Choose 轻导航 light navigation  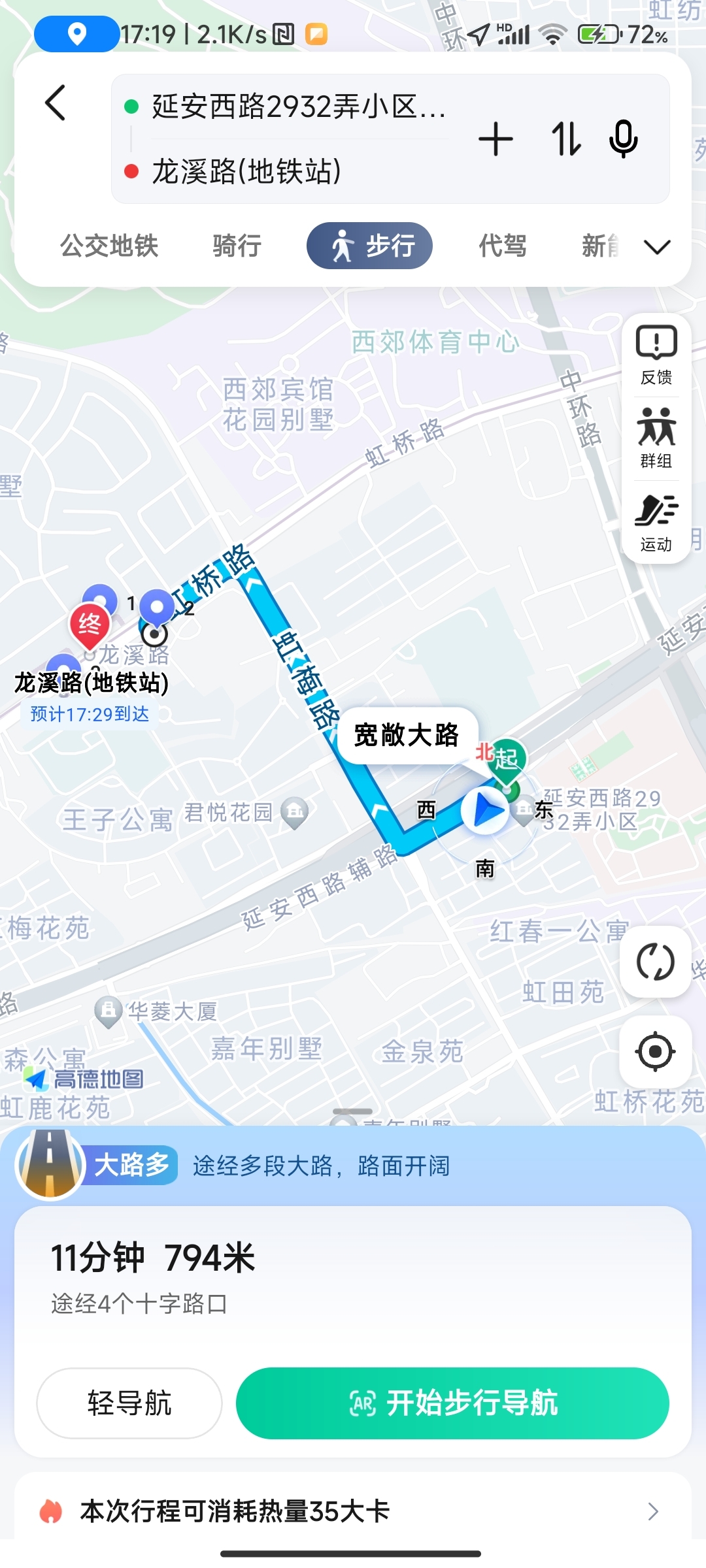129,1403
